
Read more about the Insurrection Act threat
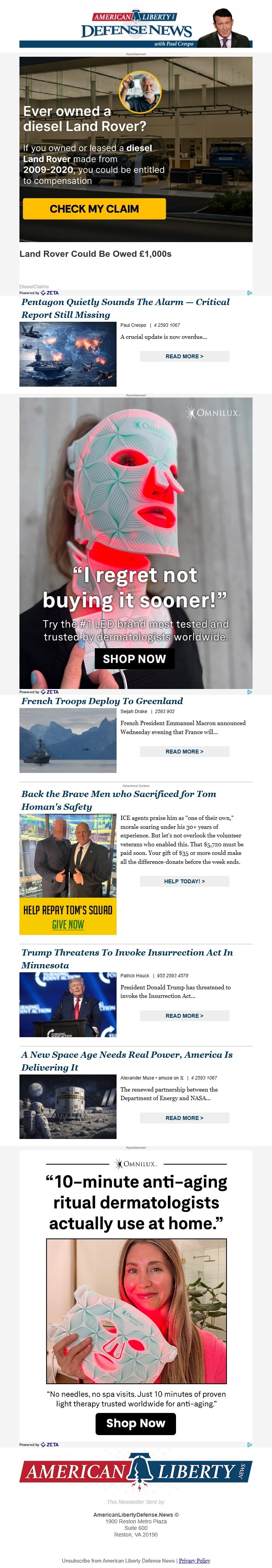tap(184, 1015)
